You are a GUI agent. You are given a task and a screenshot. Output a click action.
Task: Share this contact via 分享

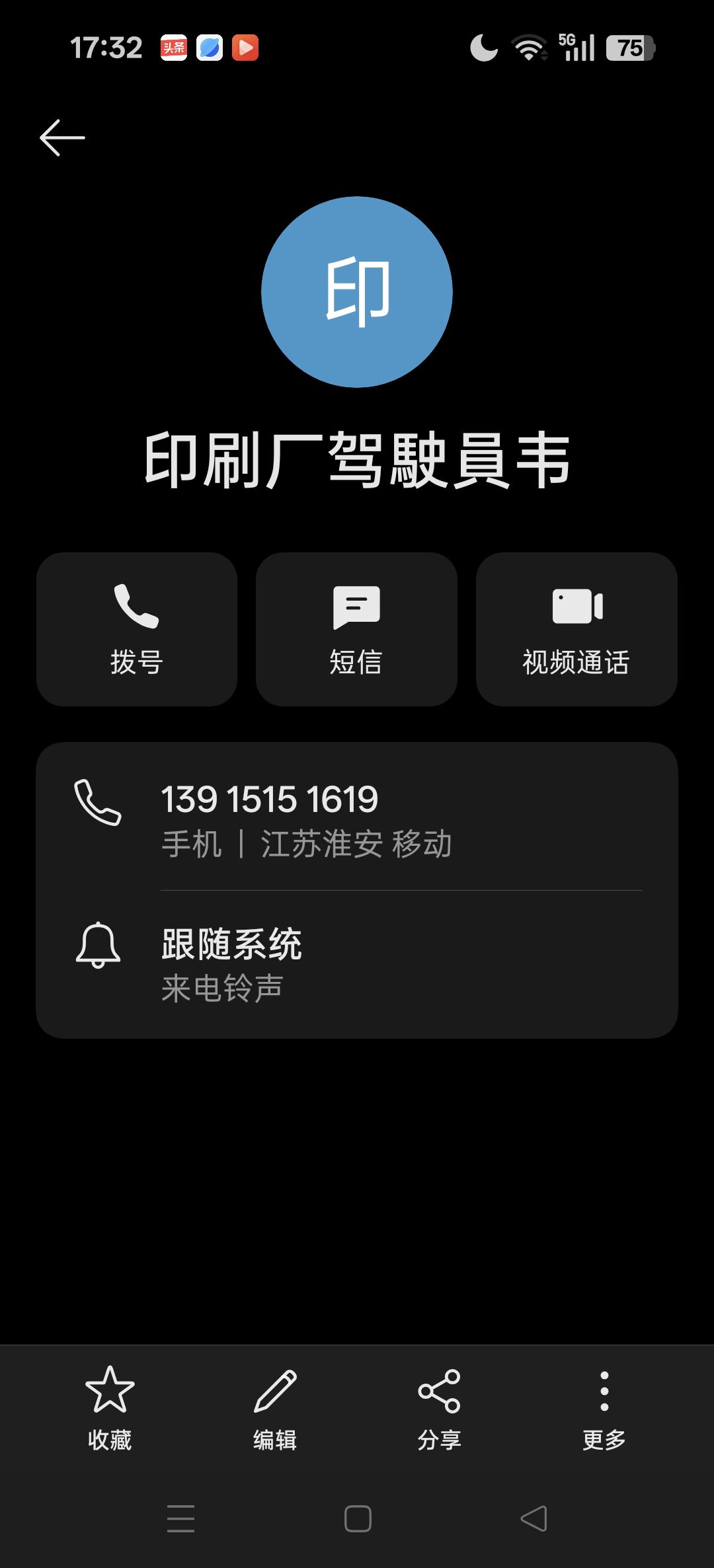pos(439,1407)
